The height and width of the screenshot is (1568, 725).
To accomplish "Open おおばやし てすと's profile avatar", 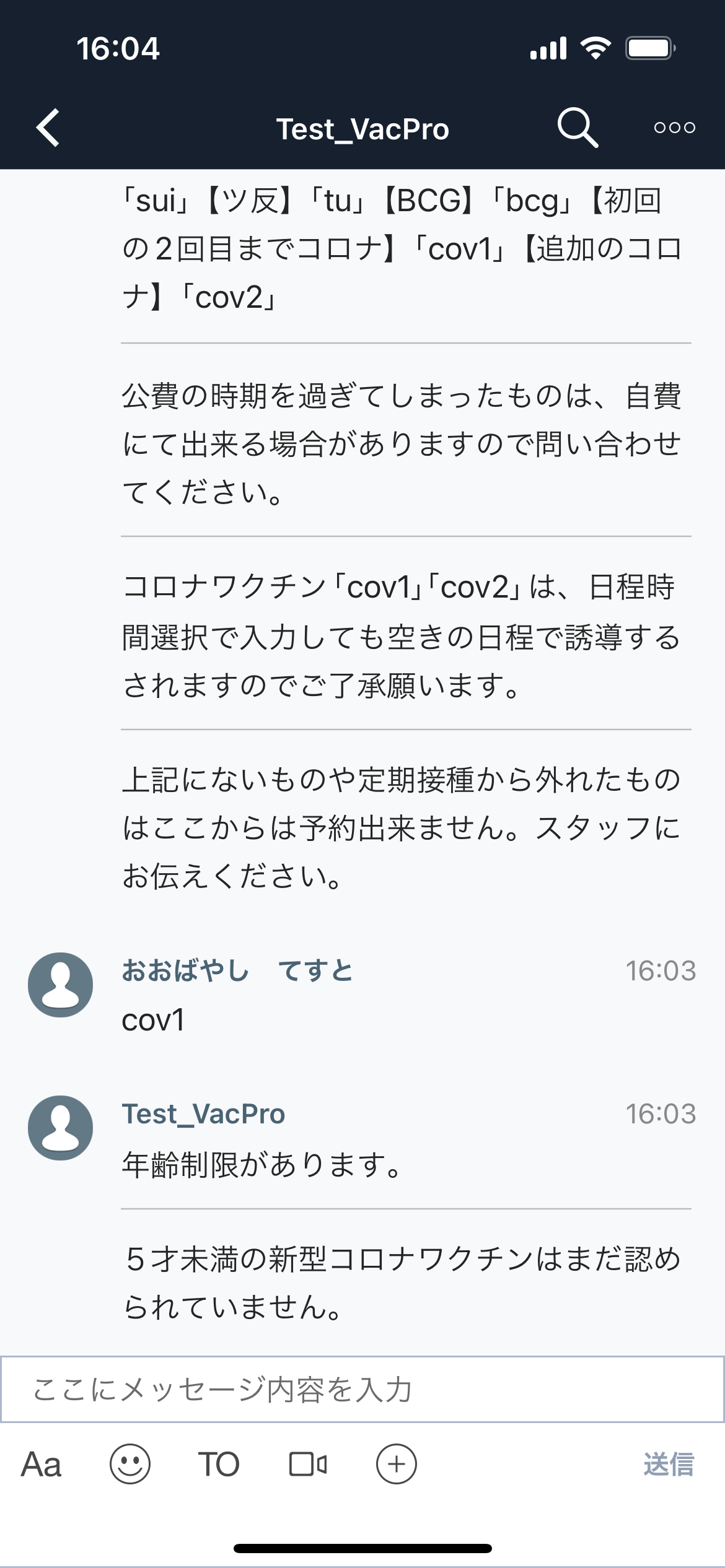I will pos(61,985).
